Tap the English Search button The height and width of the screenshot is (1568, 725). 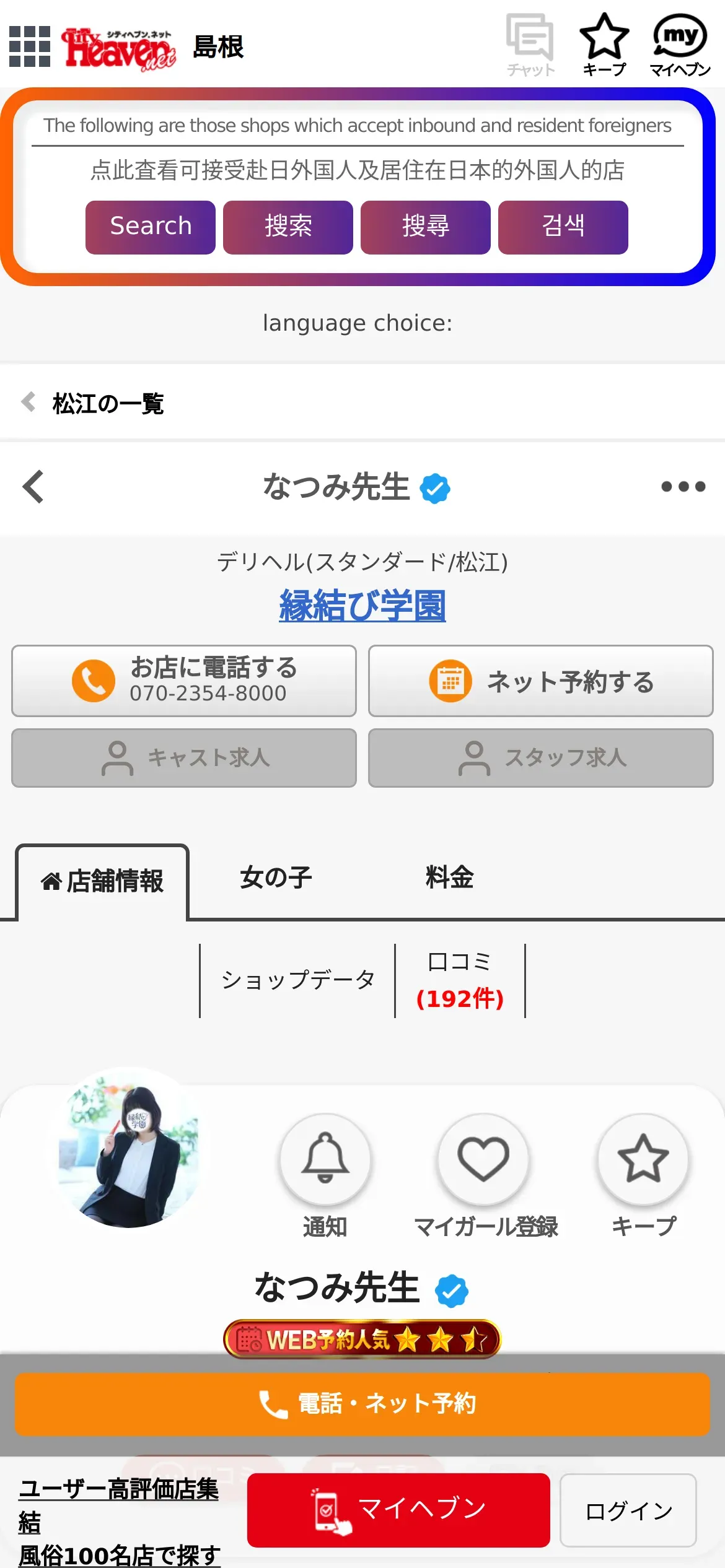pyautogui.click(x=151, y=227)
